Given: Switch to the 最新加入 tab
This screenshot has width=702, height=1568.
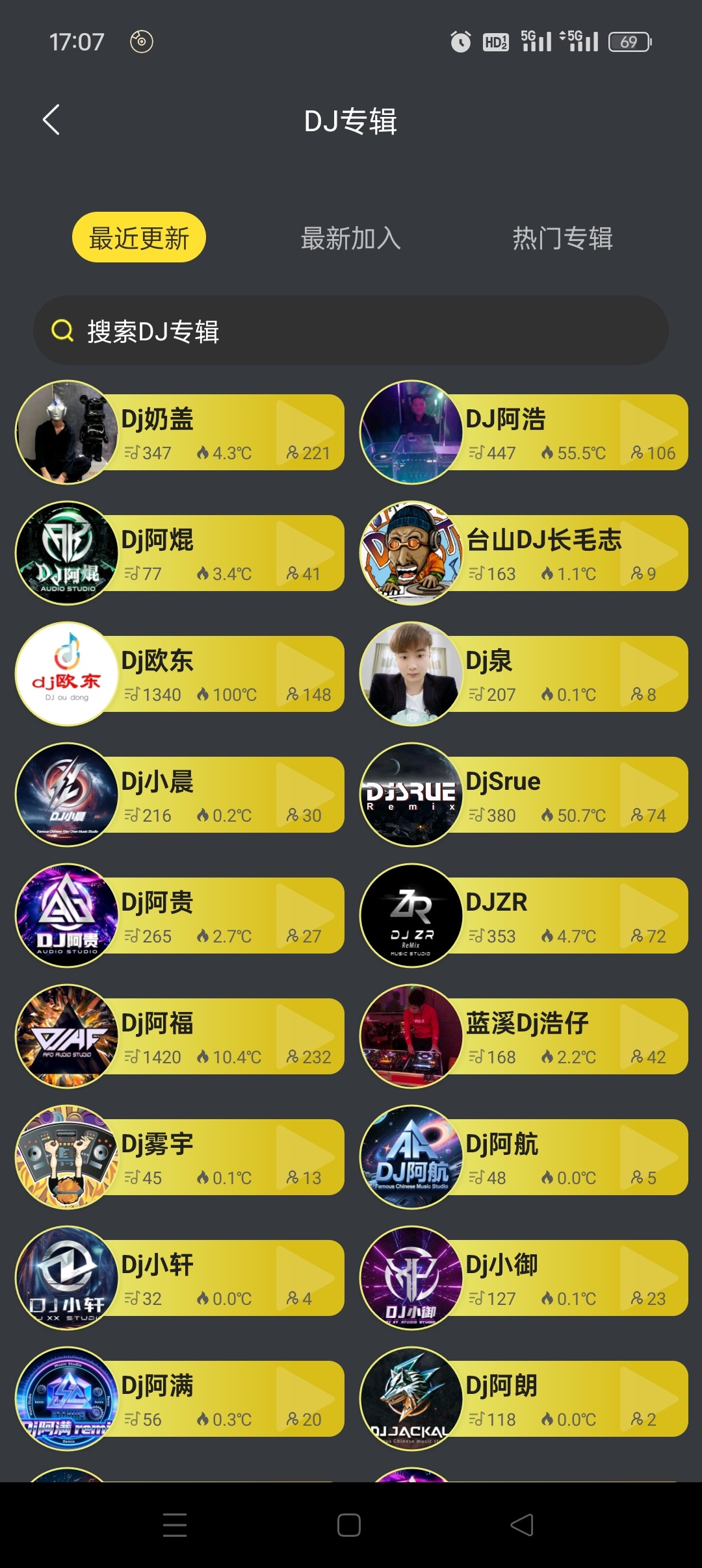Looking at the screenshot, I should pyautogui.click(x=351, y=238).
